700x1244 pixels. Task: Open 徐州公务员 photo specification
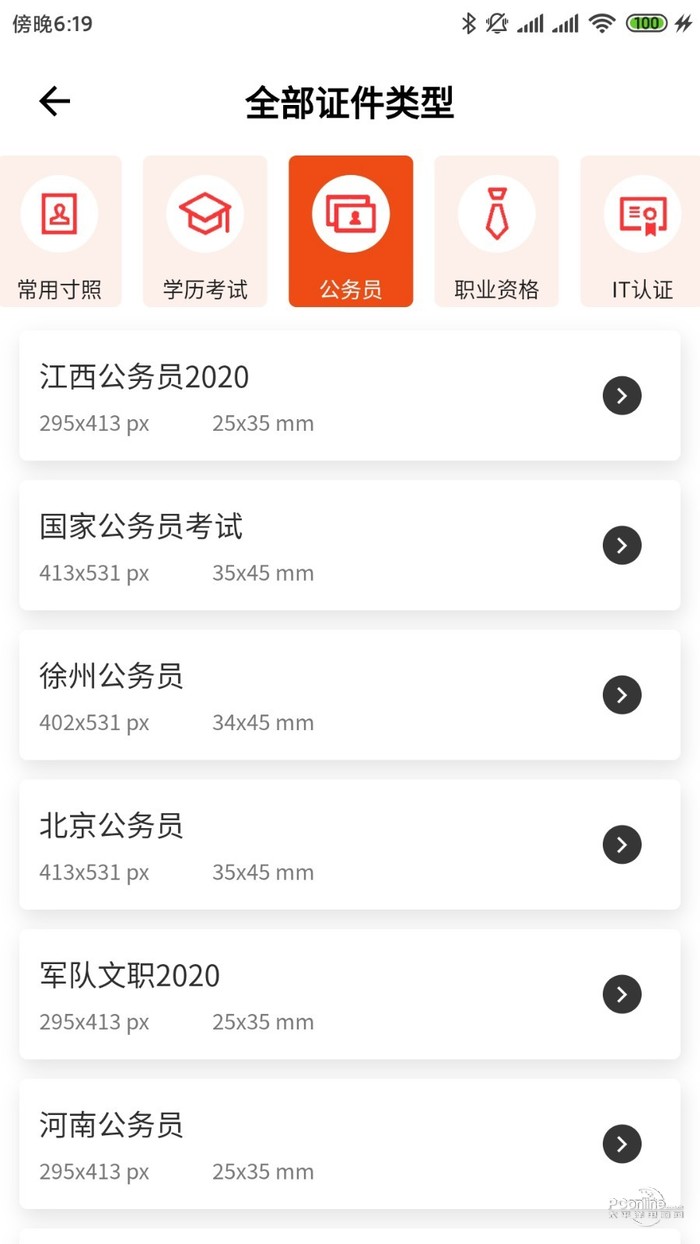(x=349, y=695)
